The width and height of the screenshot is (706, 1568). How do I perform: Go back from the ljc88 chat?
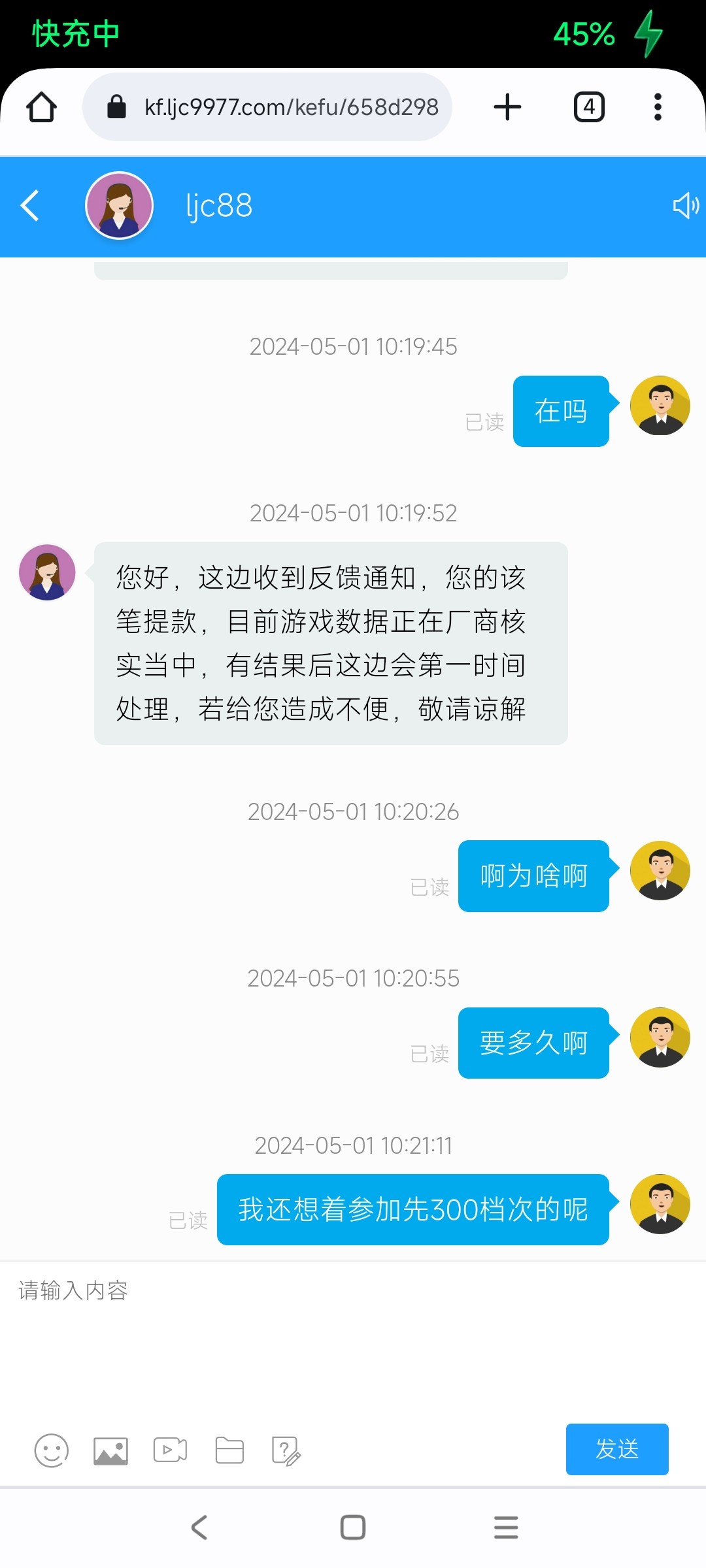coord(30,206)
